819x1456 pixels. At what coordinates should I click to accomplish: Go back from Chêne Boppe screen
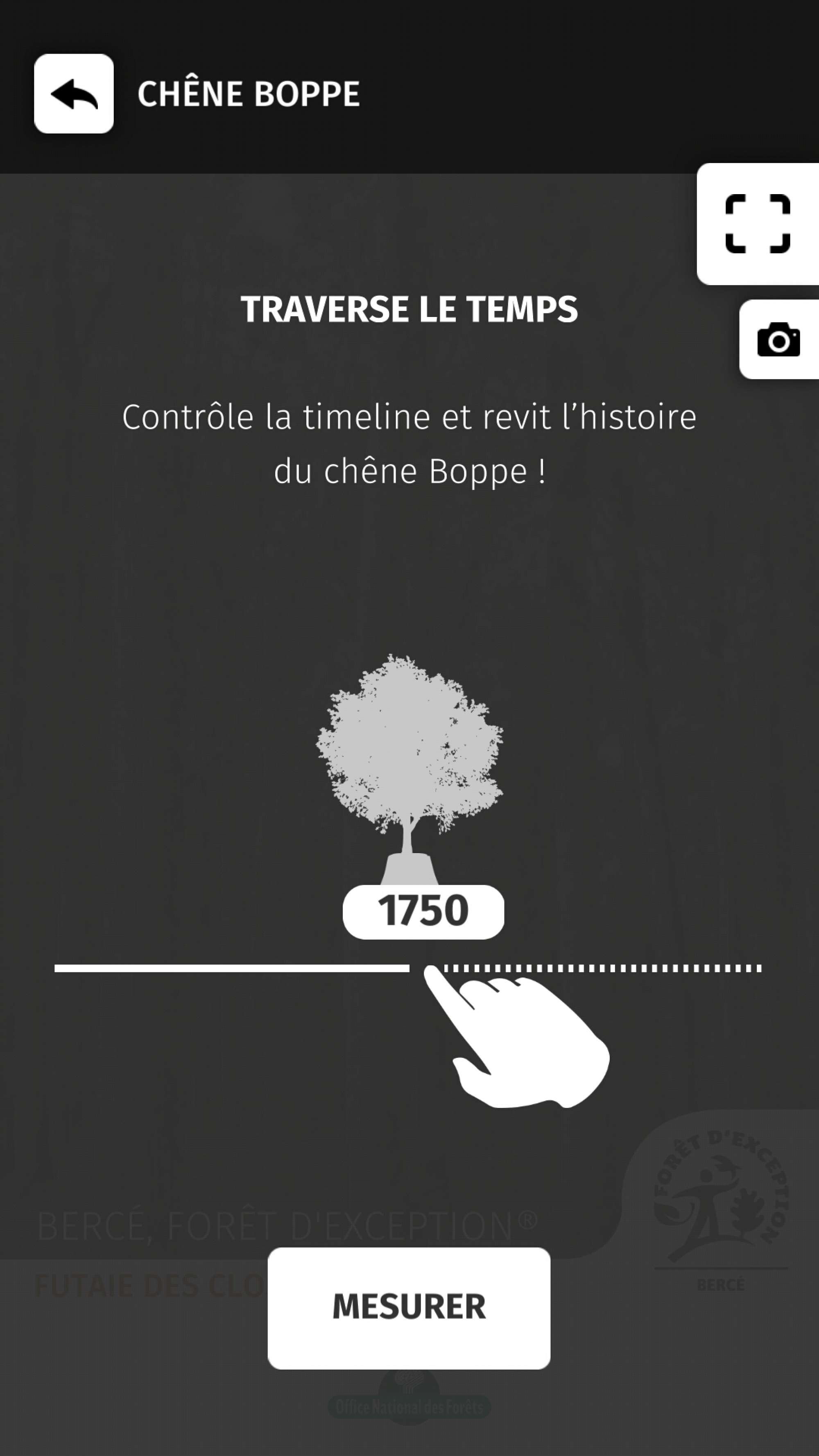[x=73, y=94]
